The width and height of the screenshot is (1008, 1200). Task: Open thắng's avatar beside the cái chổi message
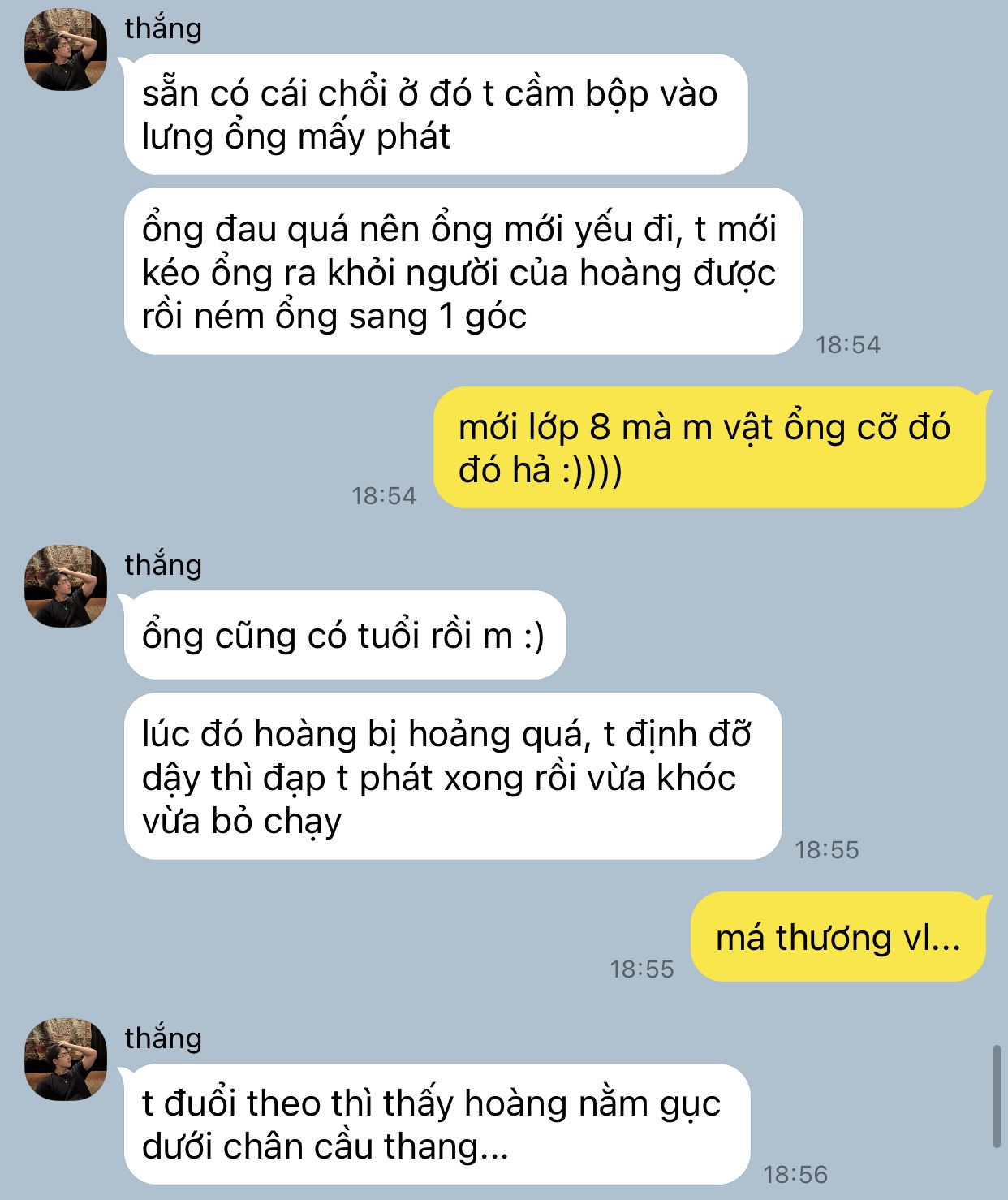(66, 50)
